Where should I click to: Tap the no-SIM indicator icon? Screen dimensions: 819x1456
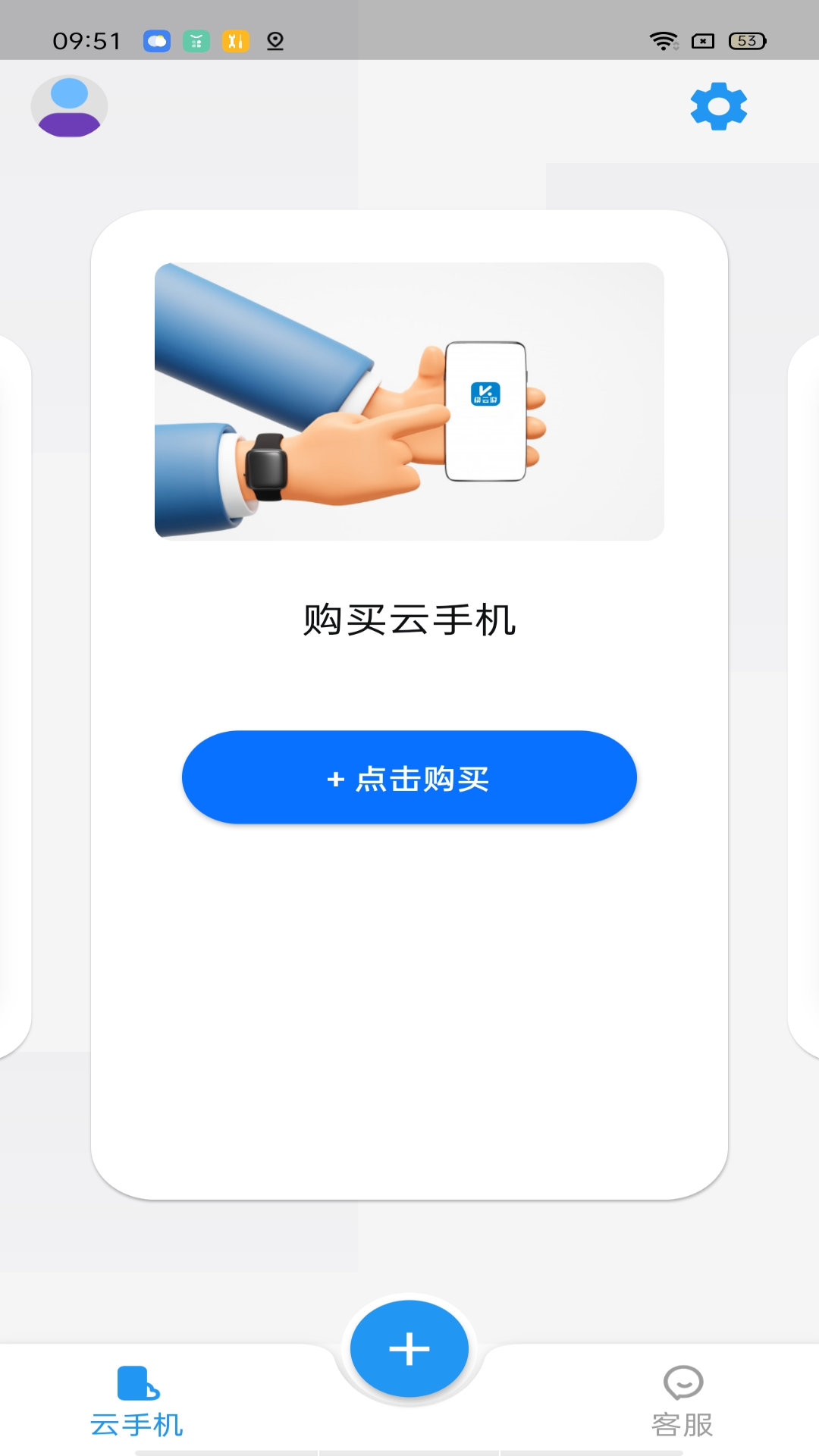[x=701, y=42]
